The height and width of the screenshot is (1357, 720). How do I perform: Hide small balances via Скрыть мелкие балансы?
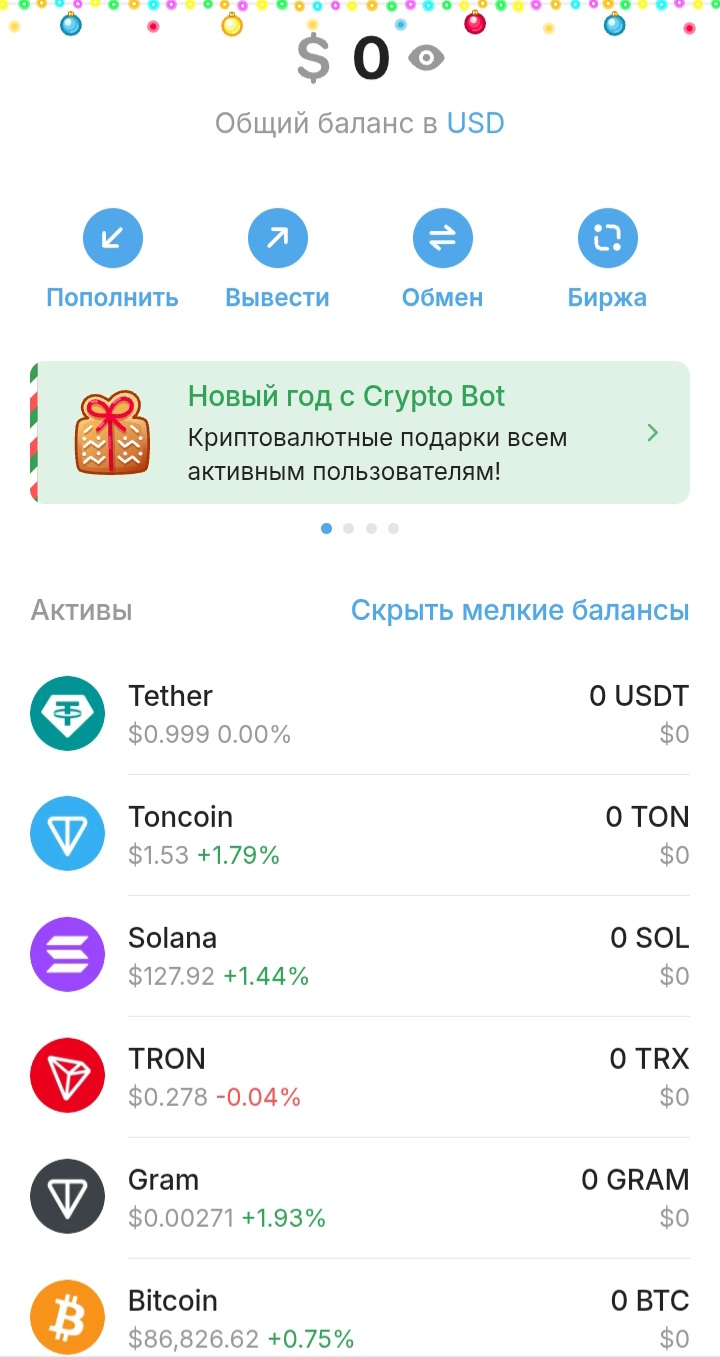[x=519, y=610]
